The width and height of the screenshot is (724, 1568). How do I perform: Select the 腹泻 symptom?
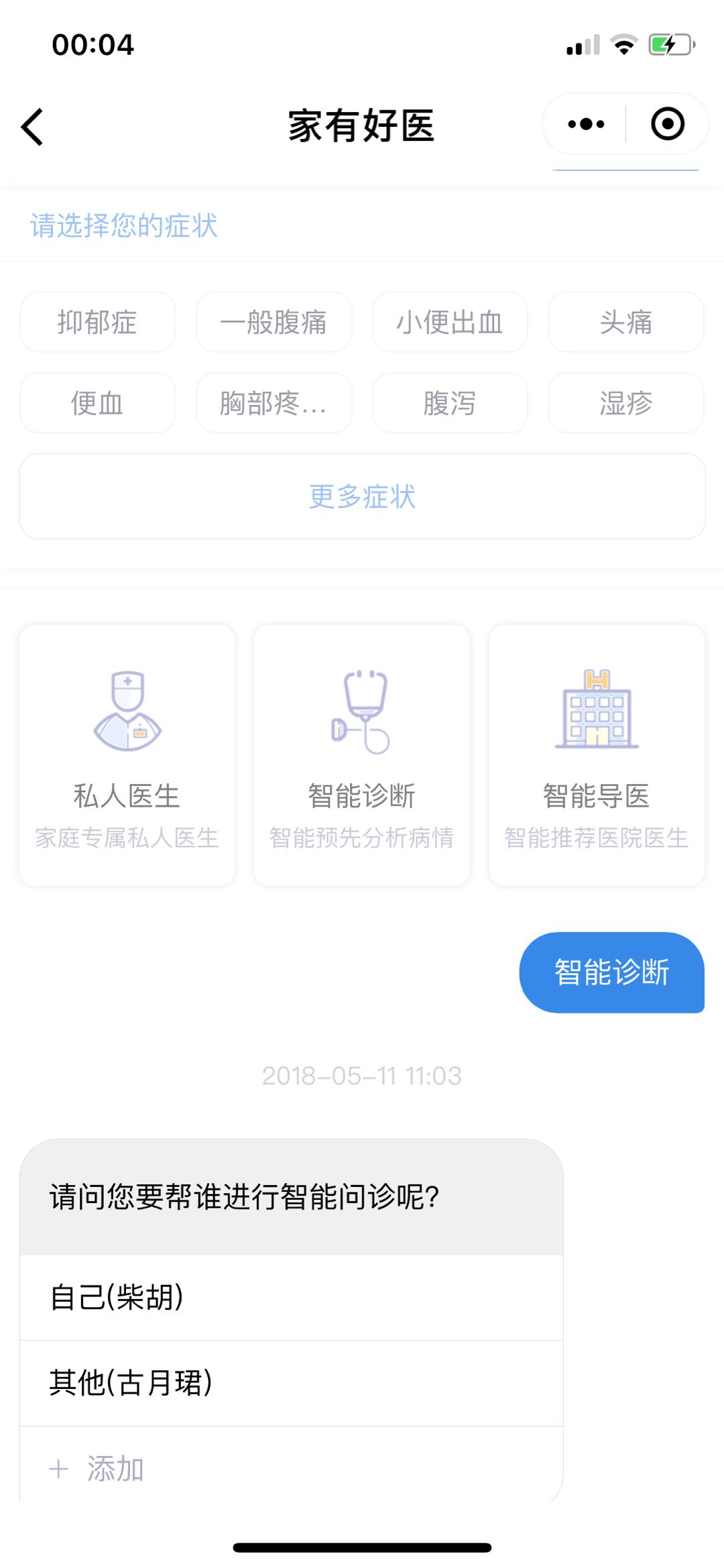point(450,403)
